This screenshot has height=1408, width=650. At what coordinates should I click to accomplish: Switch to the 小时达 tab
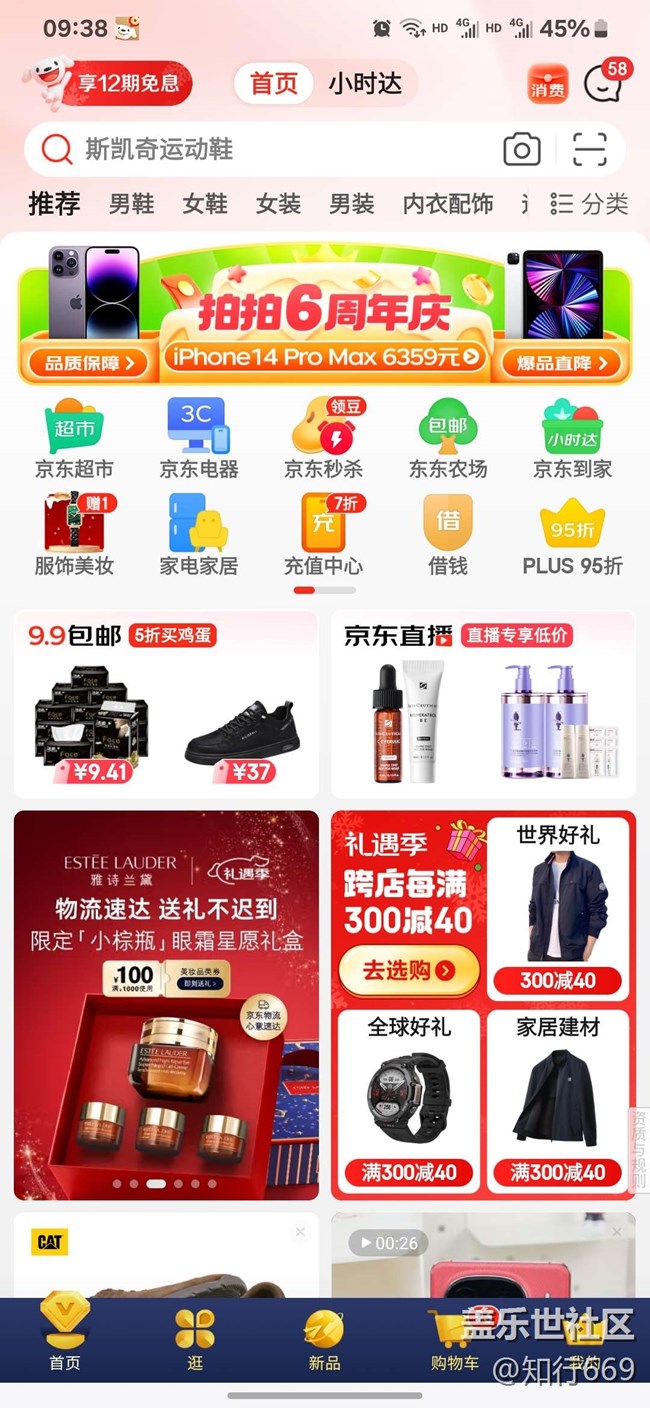365,84
